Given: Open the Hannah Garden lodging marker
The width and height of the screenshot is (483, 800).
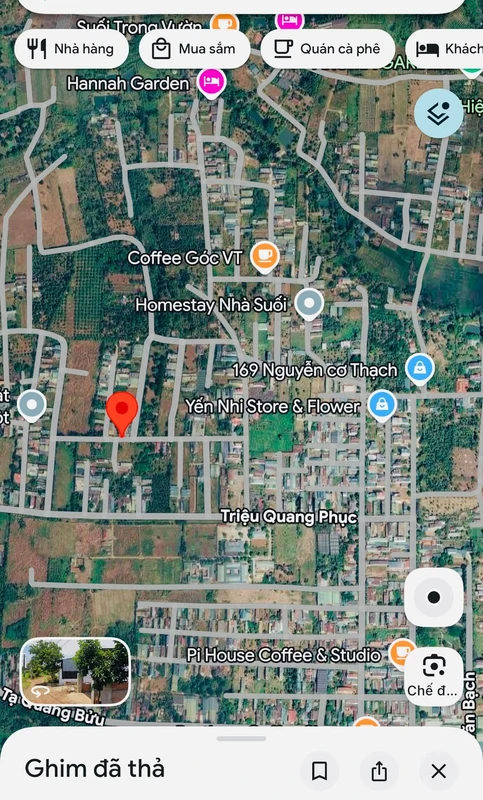Looking at the screenshot, I should [212, 82].
